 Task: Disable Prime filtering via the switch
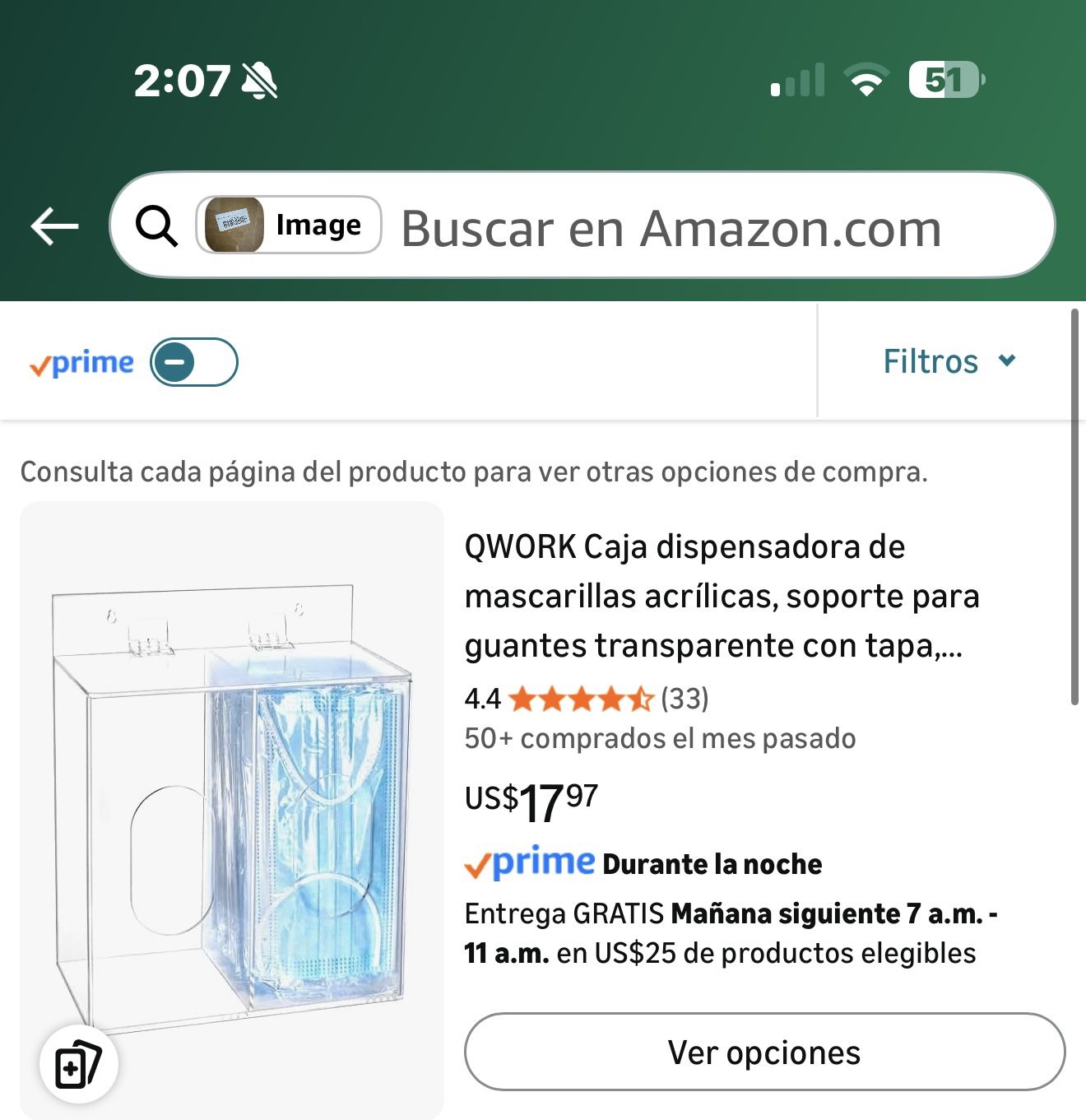tap(196, 362)
